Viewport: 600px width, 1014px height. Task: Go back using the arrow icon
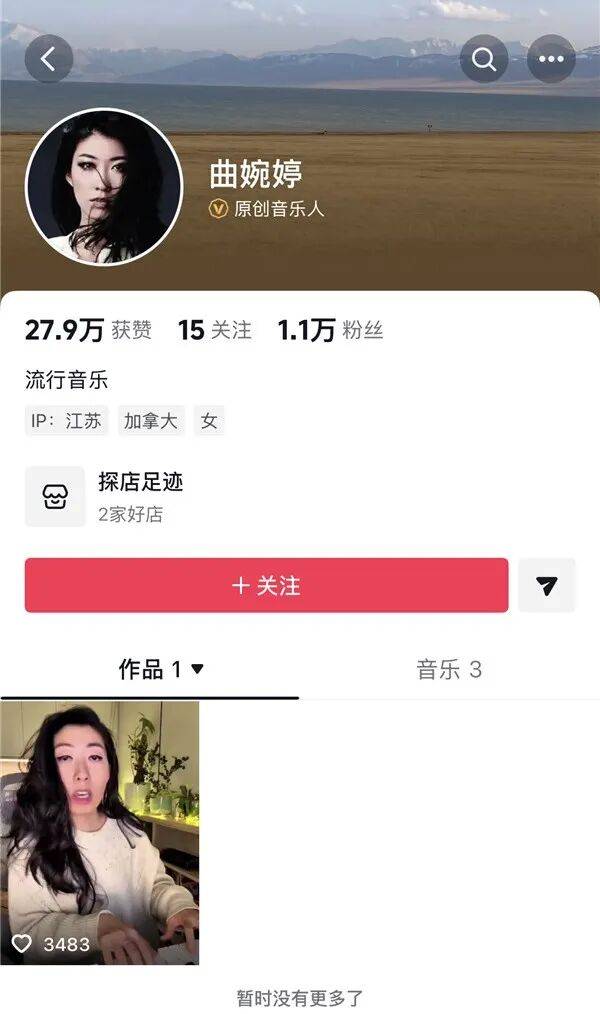[x=48, y=59]
